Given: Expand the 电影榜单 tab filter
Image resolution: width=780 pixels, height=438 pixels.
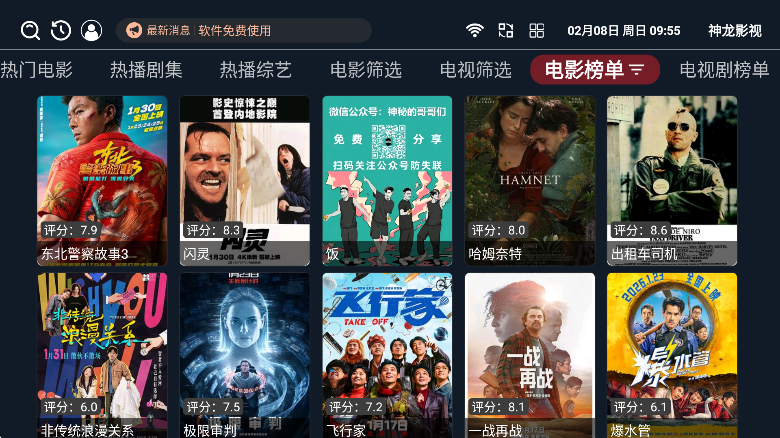Looking at the screenshot, I should [595, 70].
